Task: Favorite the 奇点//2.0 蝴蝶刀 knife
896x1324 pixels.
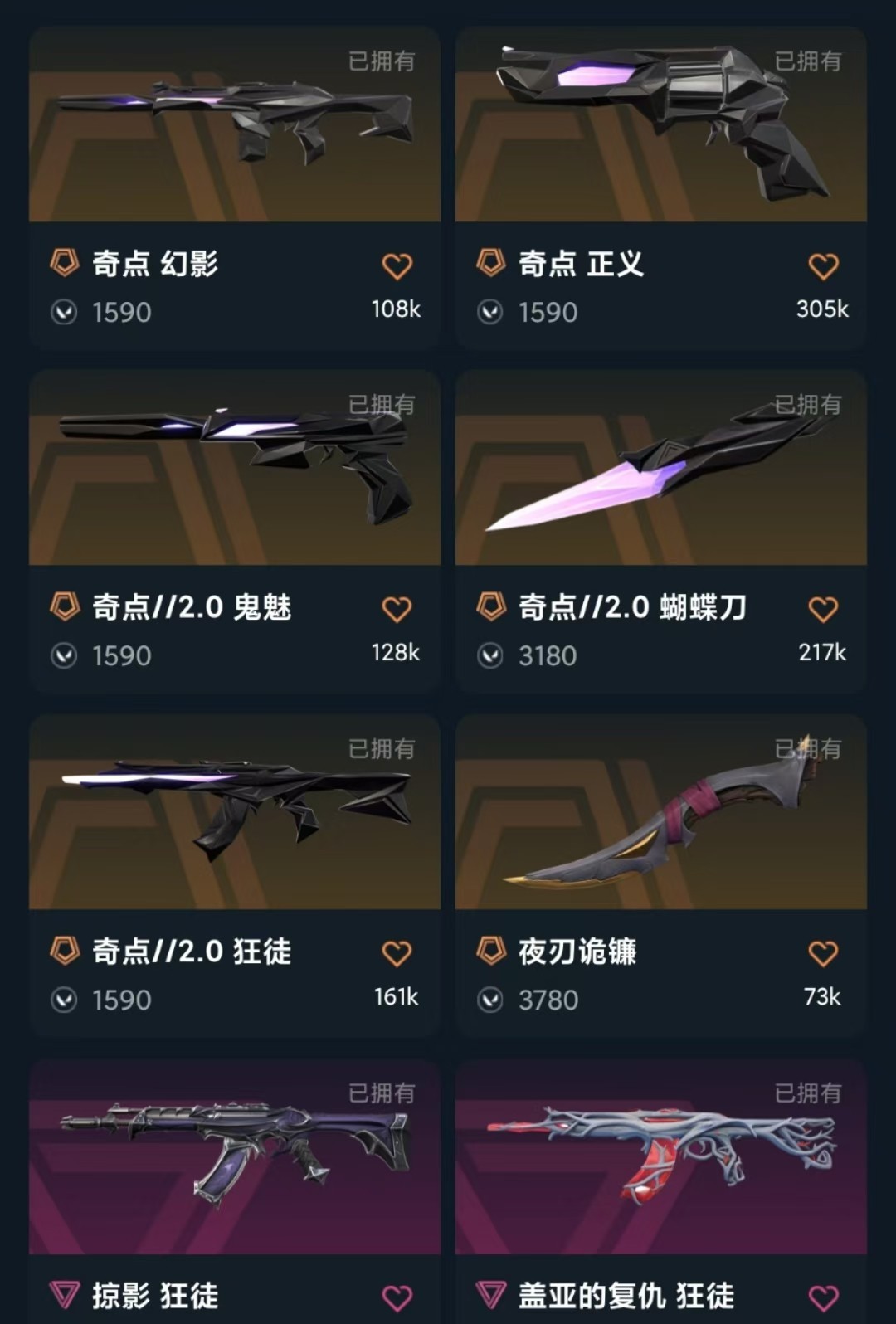Action: [x=823, y=610]
